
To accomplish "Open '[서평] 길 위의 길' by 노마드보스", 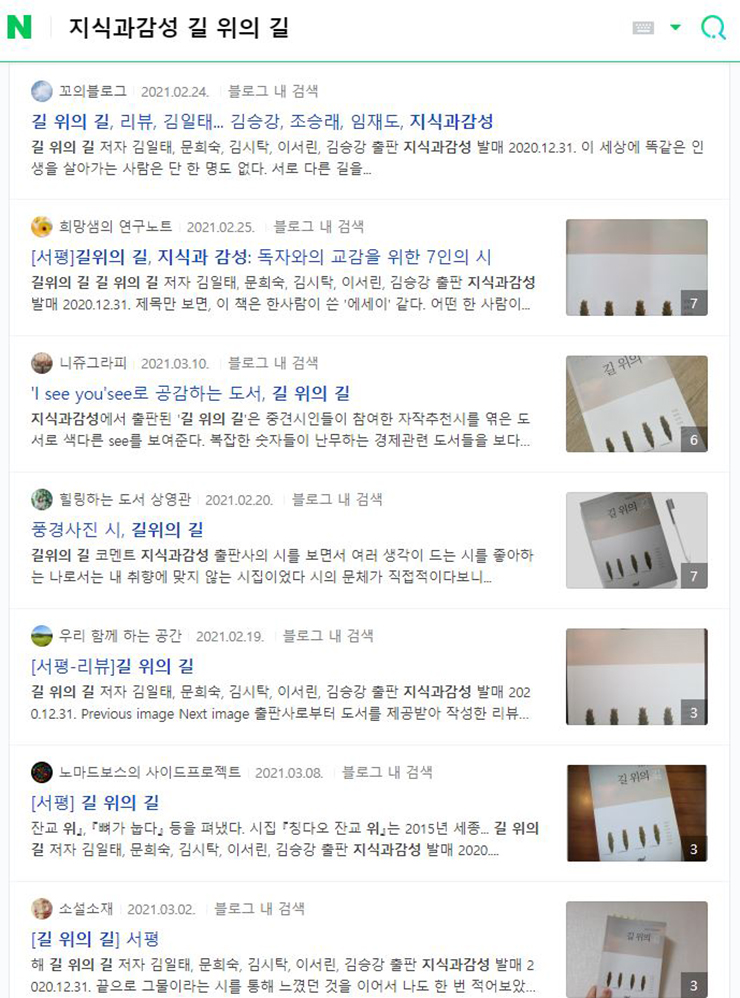I will coord(95,801).
